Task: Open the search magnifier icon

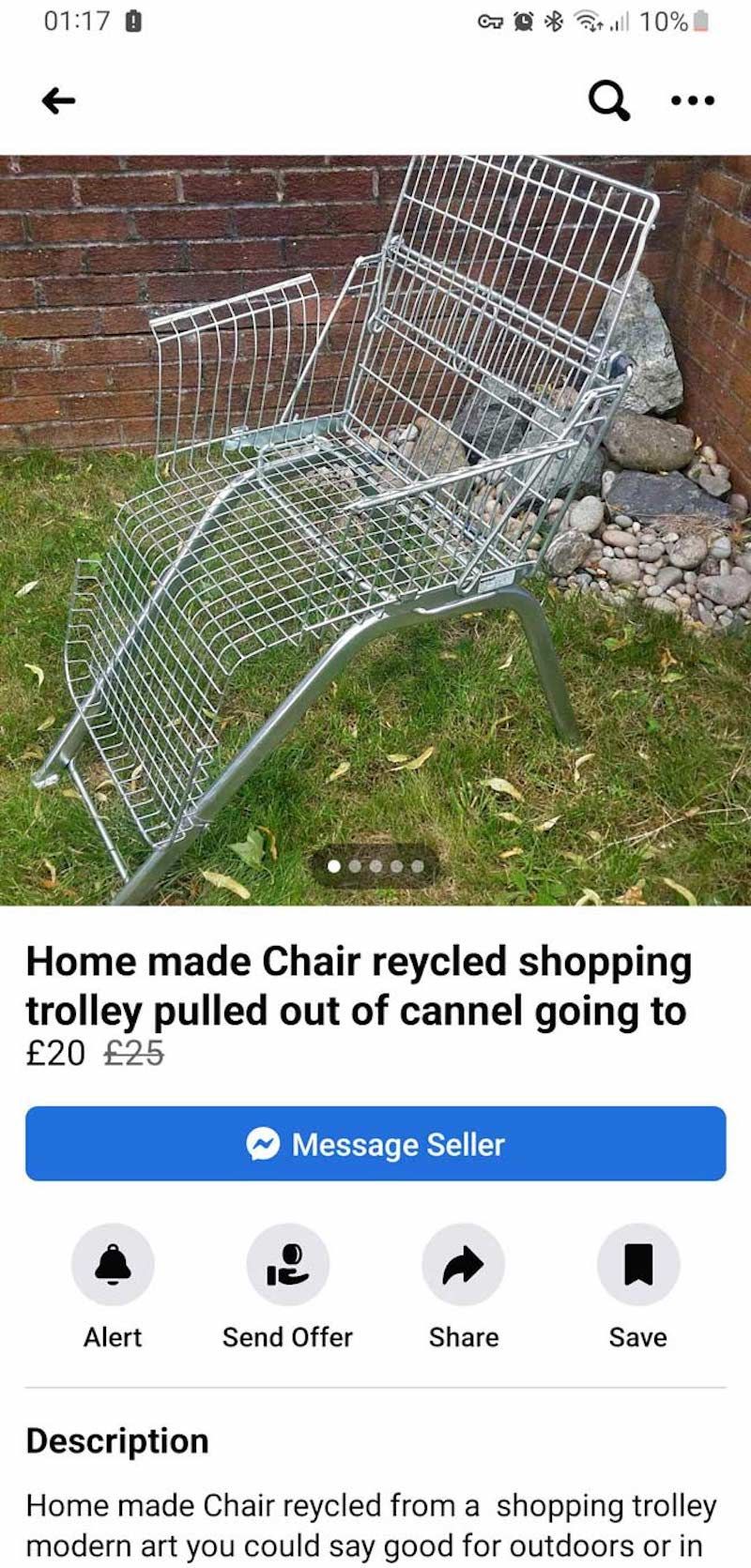Action: pos(608,99)
